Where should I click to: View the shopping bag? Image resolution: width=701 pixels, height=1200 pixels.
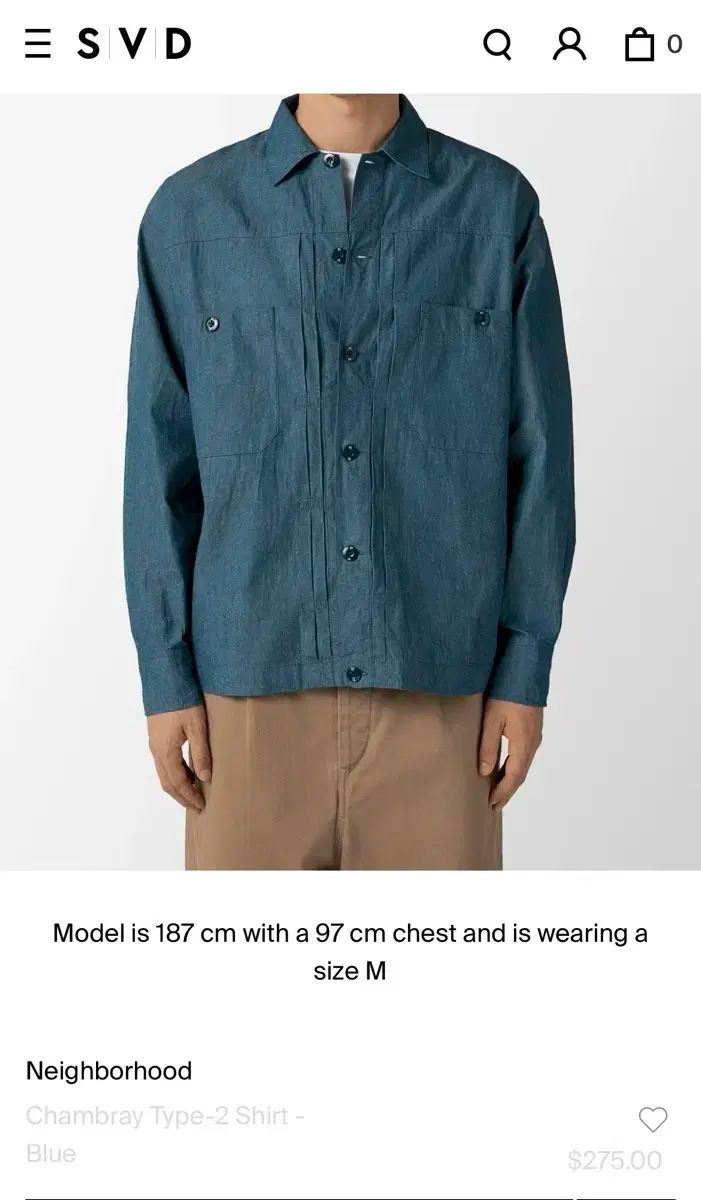640,44
